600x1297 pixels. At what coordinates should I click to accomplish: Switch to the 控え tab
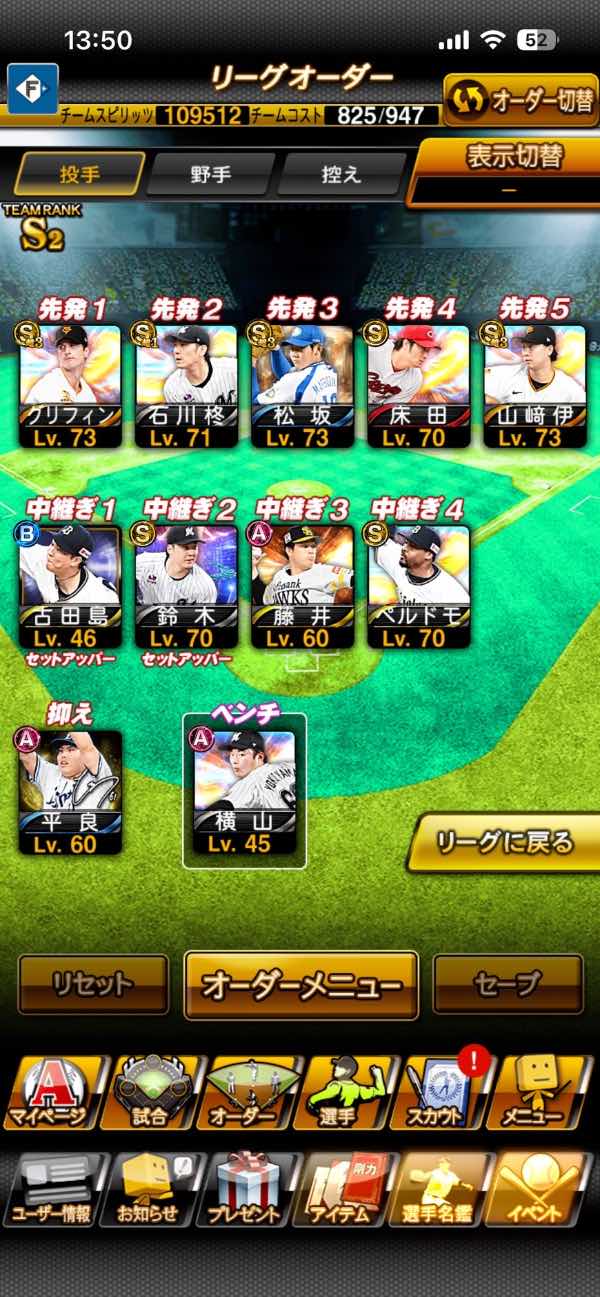coord(341,174)
